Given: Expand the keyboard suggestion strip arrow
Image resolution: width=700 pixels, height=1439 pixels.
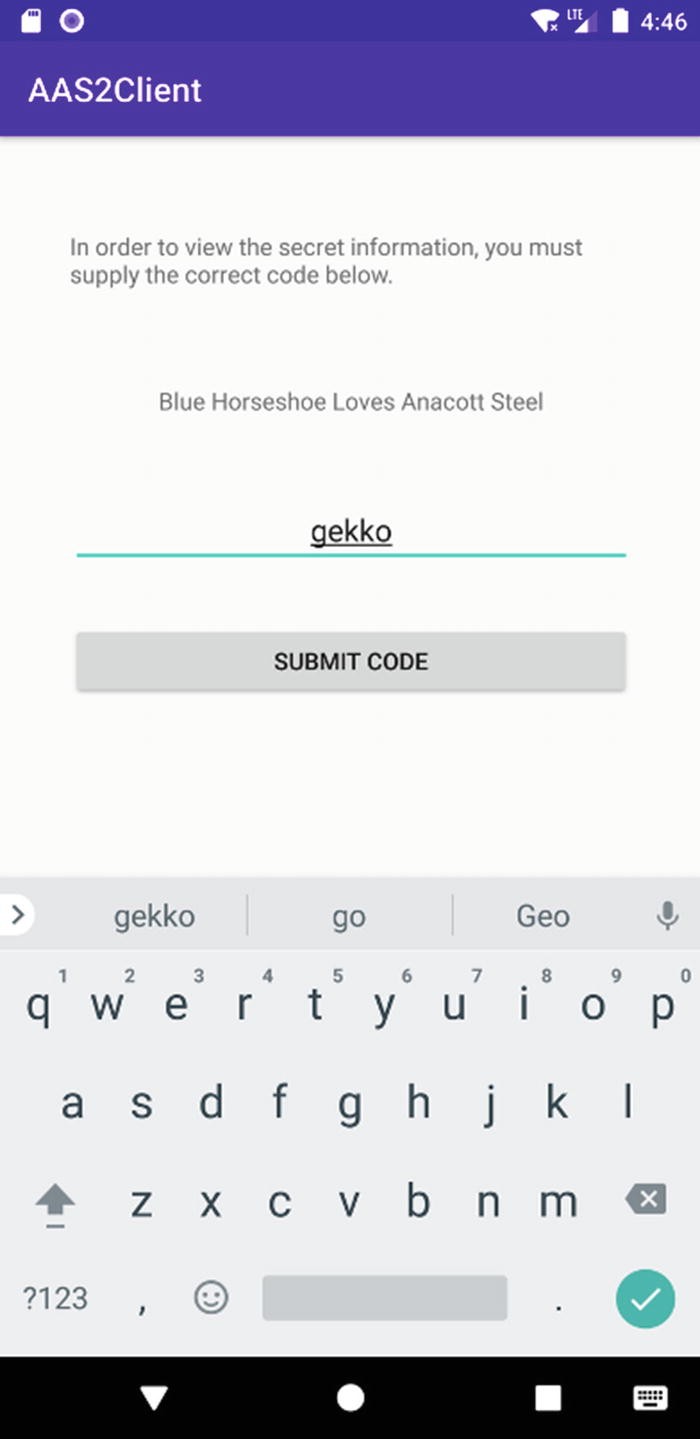Looking at the screenshot, I should point(16,914).
